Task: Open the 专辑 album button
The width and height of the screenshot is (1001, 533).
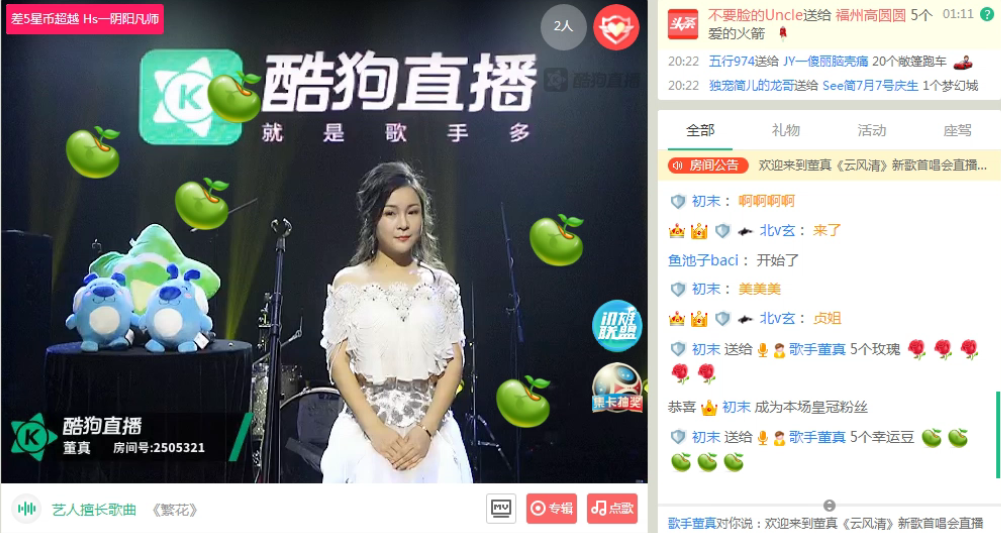Action: click(x=554, y=508)
